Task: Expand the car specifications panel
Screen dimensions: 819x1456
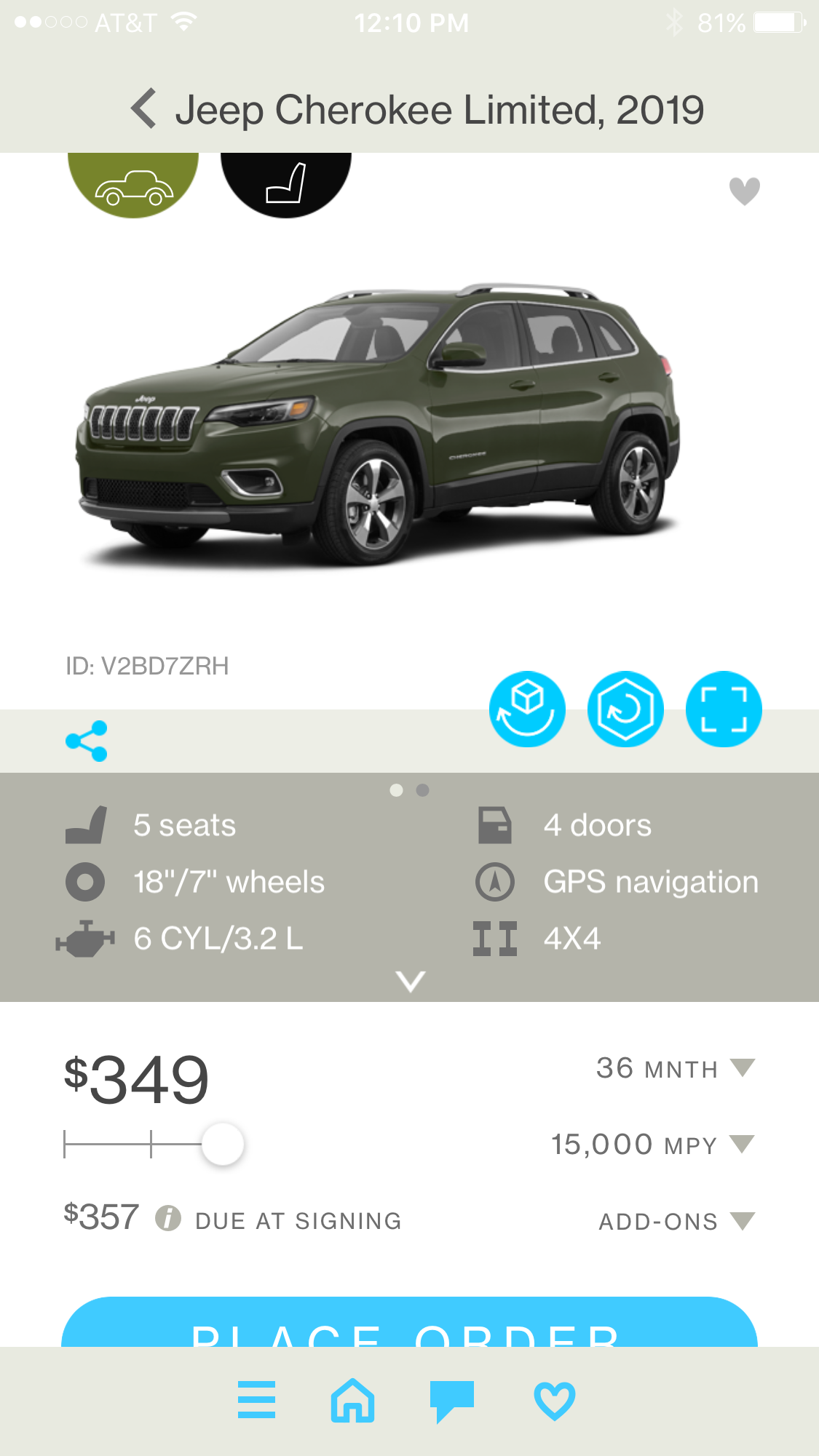Action: pyautogui.click(x=410, y=981)
